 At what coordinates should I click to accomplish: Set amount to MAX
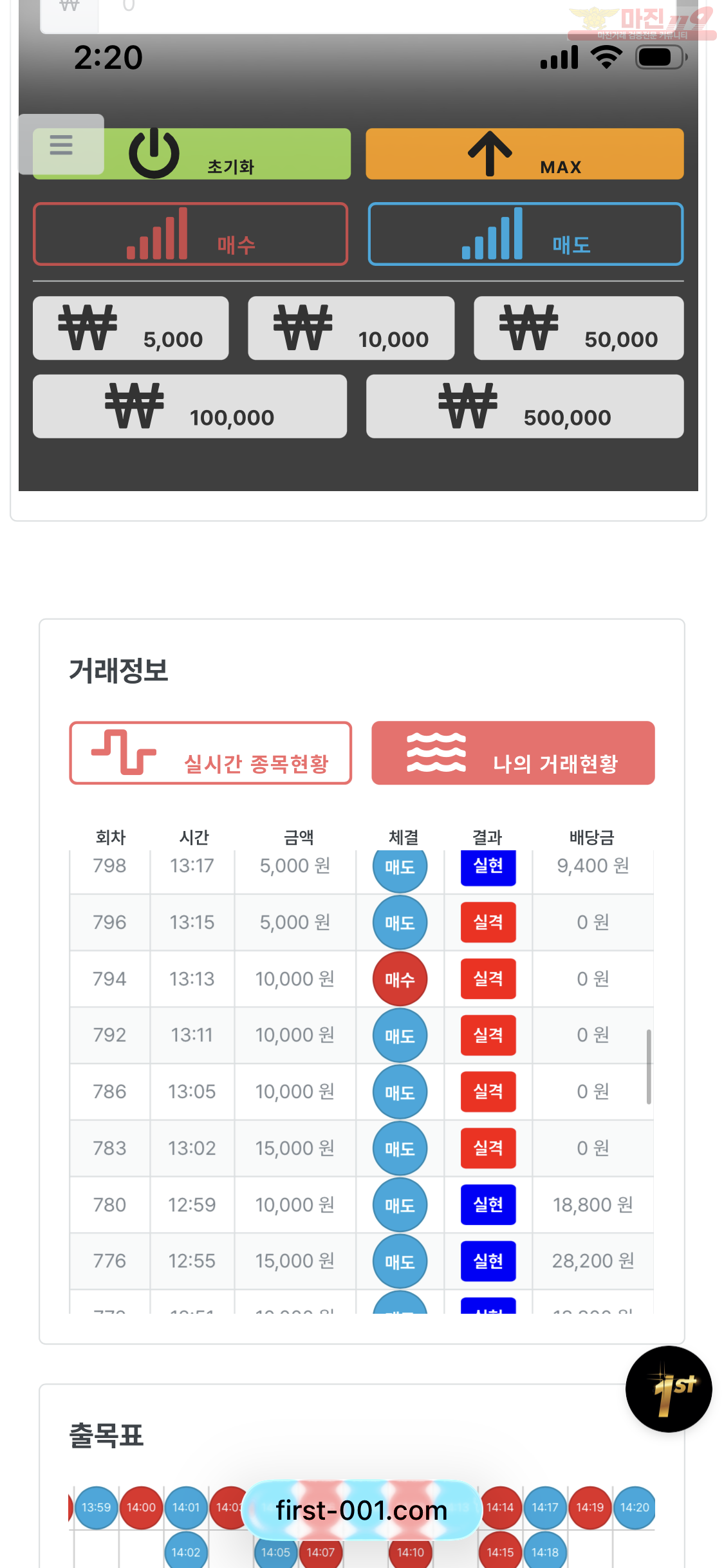coord(524,154)
